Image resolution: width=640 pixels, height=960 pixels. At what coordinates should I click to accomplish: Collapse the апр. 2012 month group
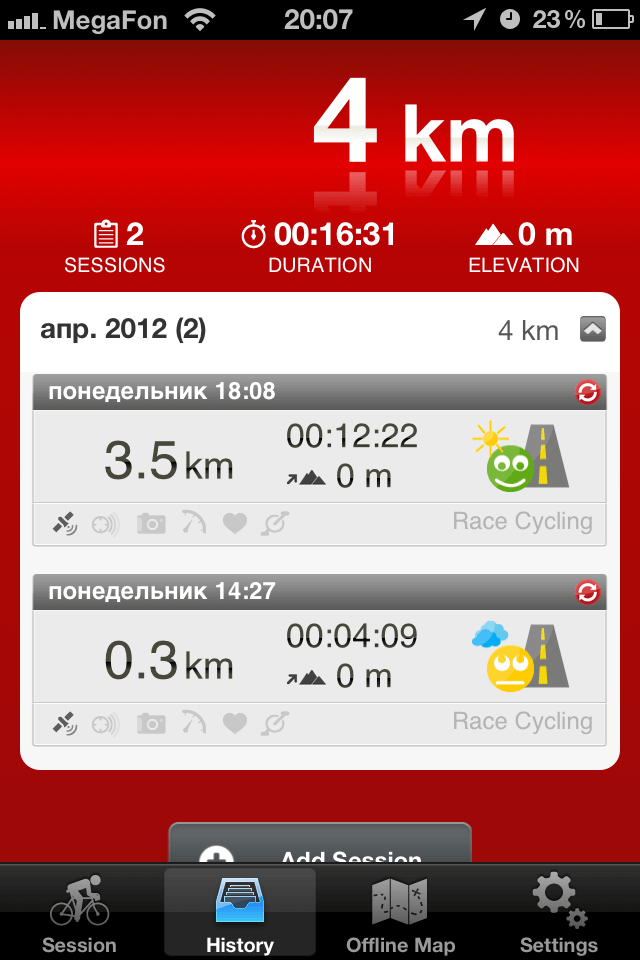click(x=593, y=329)
